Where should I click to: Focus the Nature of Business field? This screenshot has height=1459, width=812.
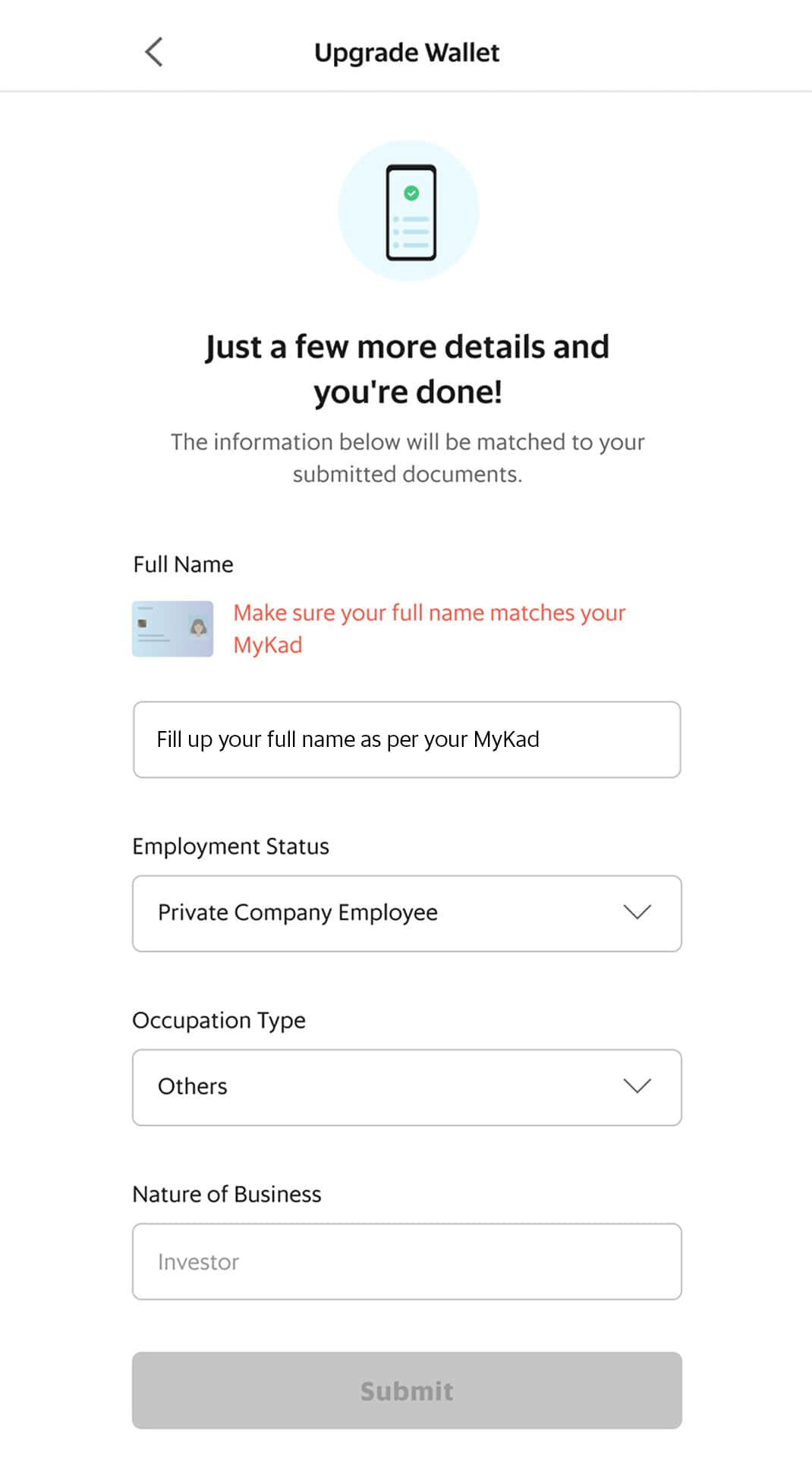click(407, 1262)
